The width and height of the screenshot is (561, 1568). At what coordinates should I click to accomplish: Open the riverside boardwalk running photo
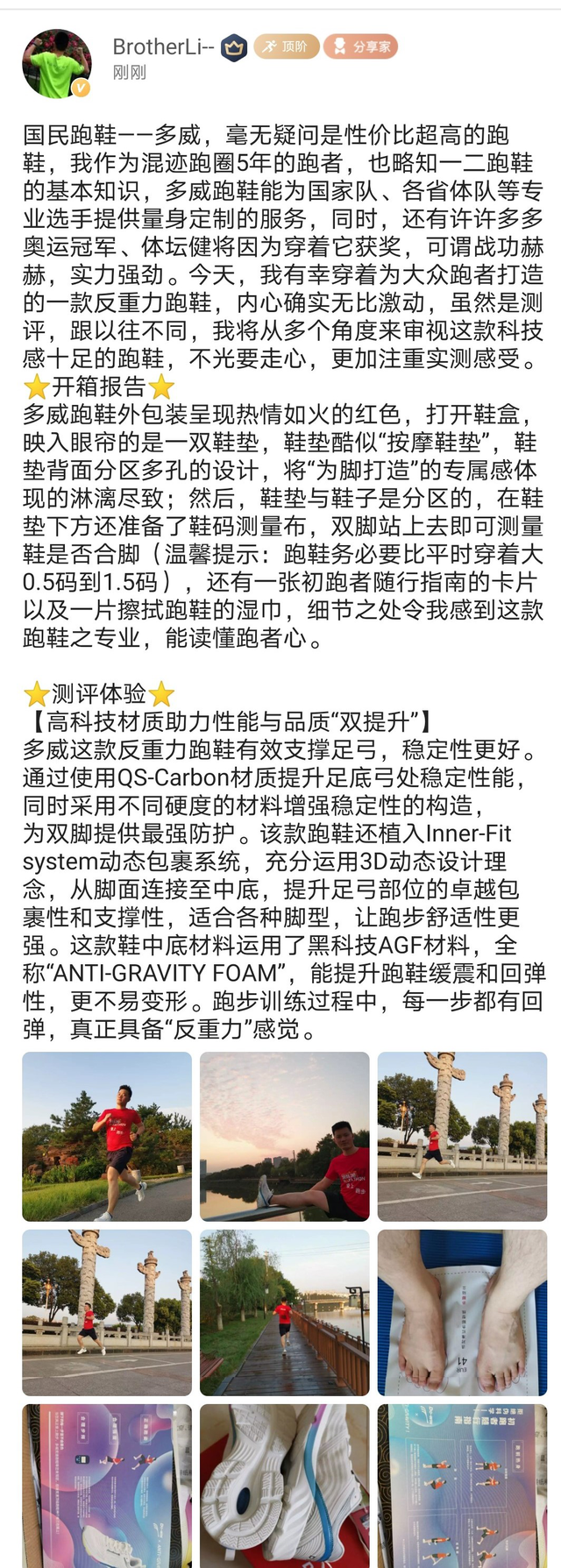[x=284, y=1312]
